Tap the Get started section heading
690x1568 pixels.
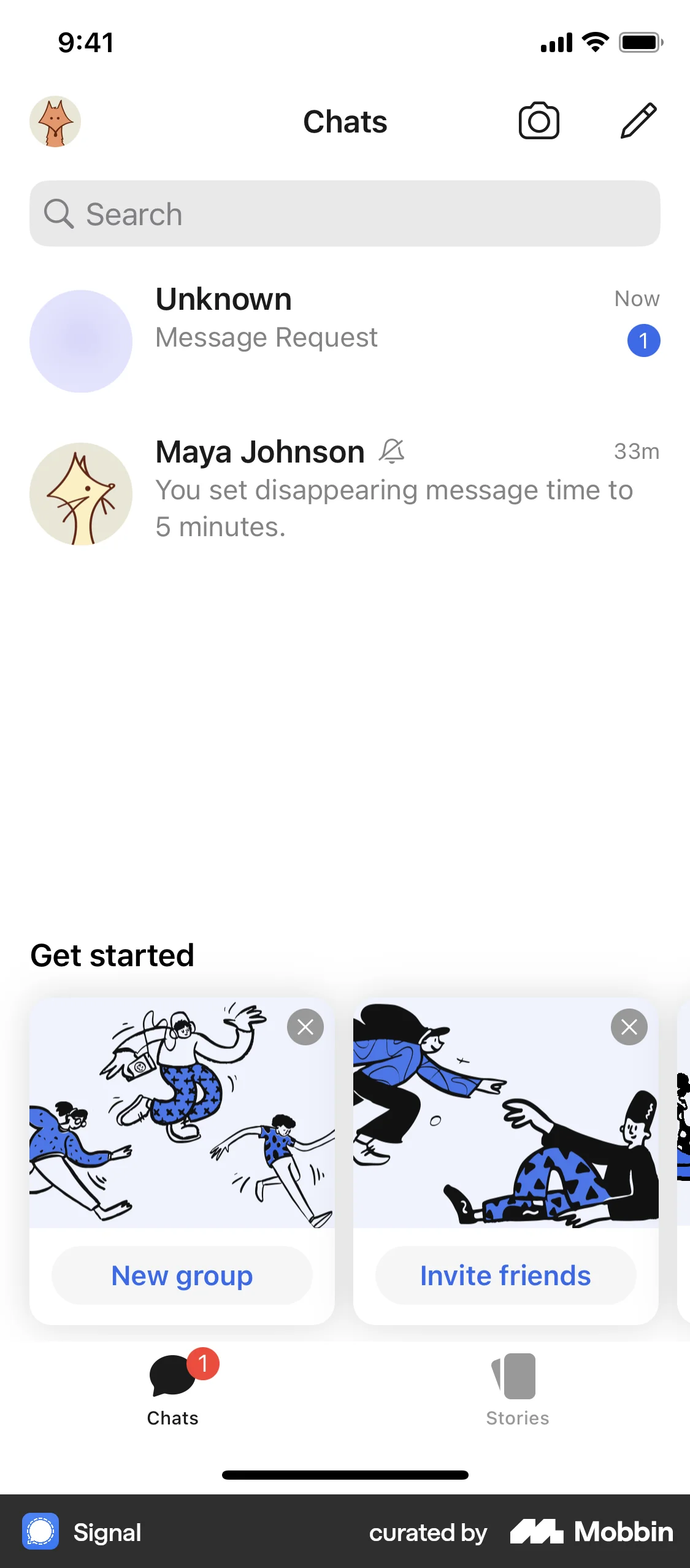112,955
